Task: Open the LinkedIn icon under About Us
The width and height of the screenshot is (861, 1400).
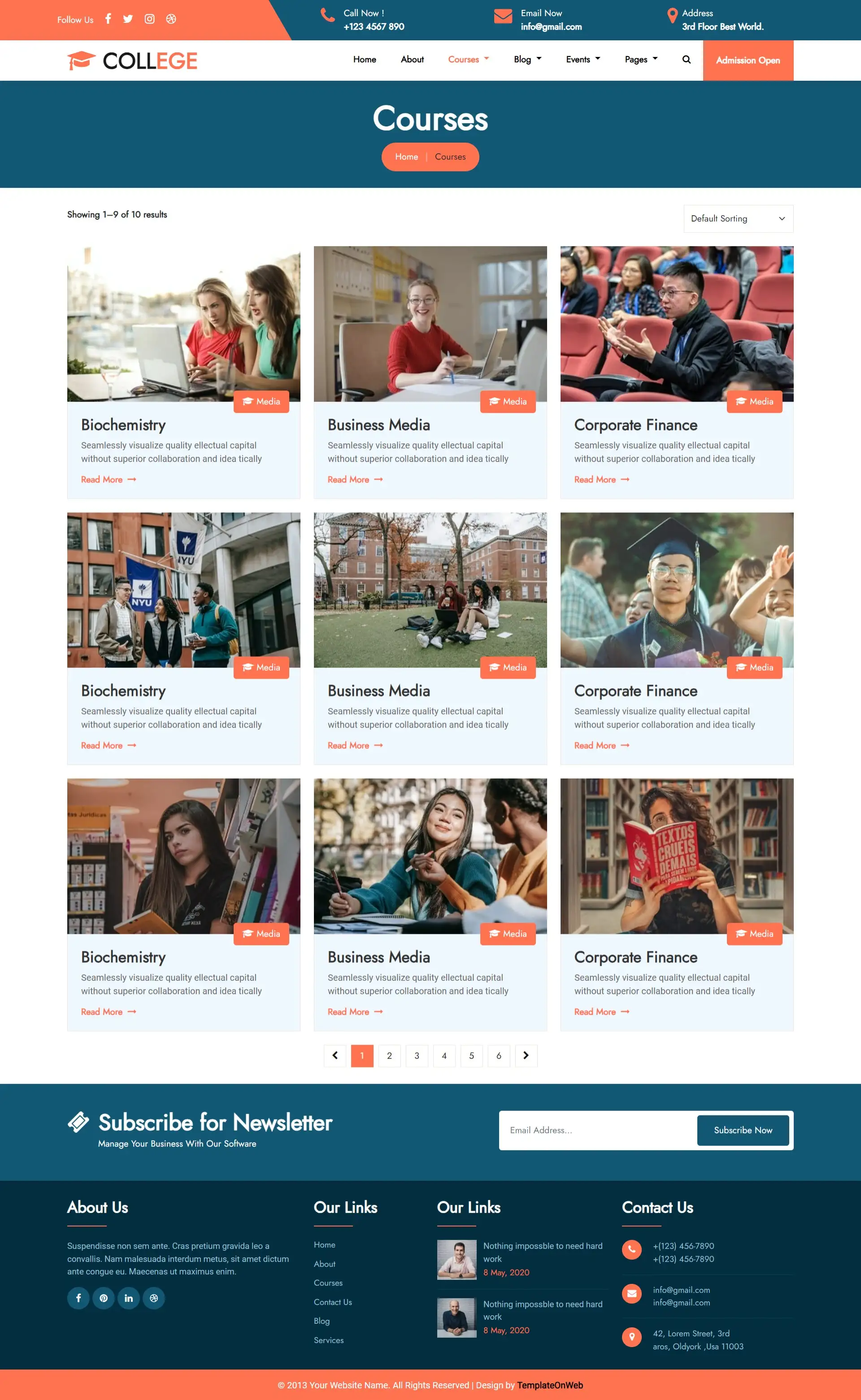Action: click(129, 1297)
